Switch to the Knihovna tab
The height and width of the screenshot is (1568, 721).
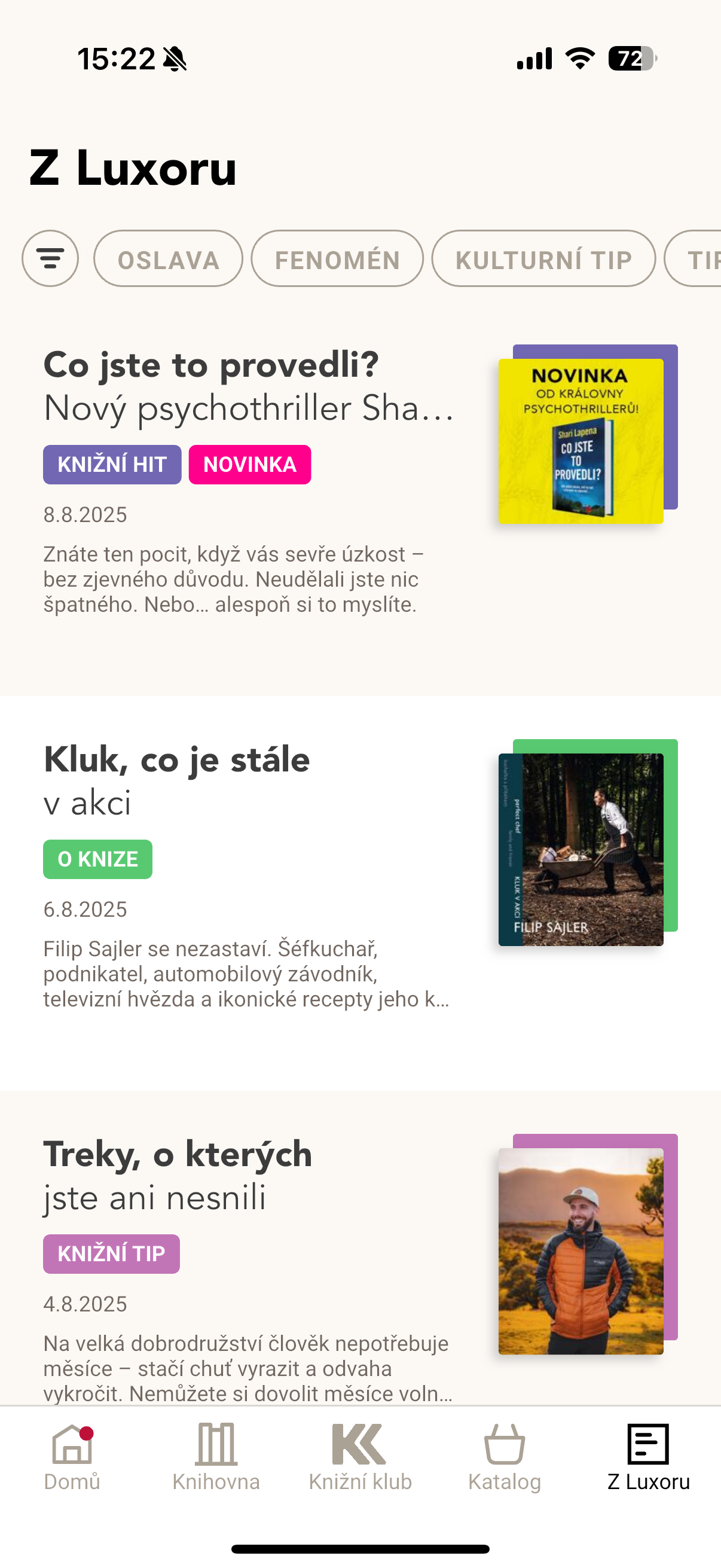216,1456
